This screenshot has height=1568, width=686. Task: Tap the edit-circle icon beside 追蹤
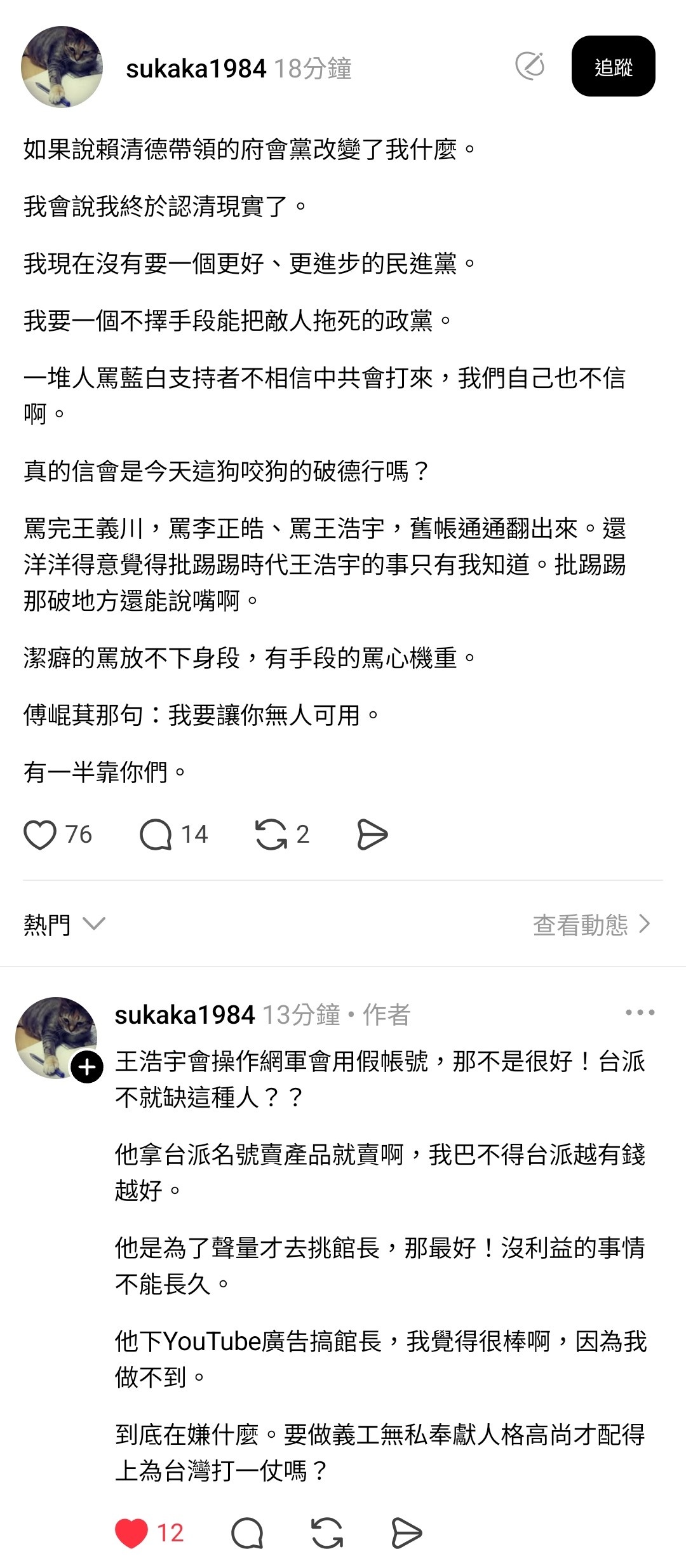tap(530, 66)
